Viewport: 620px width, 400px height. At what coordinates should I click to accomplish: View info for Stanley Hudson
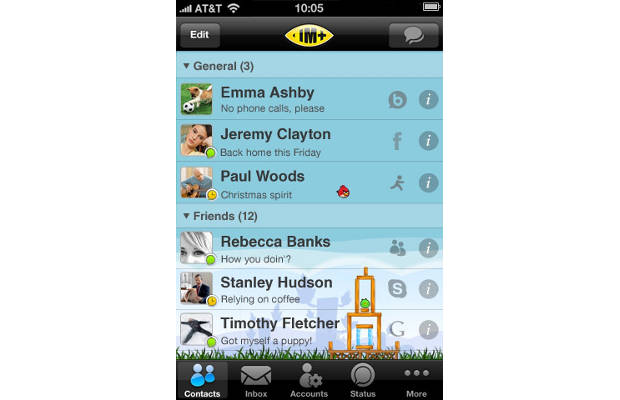click(x=429, y=289)
